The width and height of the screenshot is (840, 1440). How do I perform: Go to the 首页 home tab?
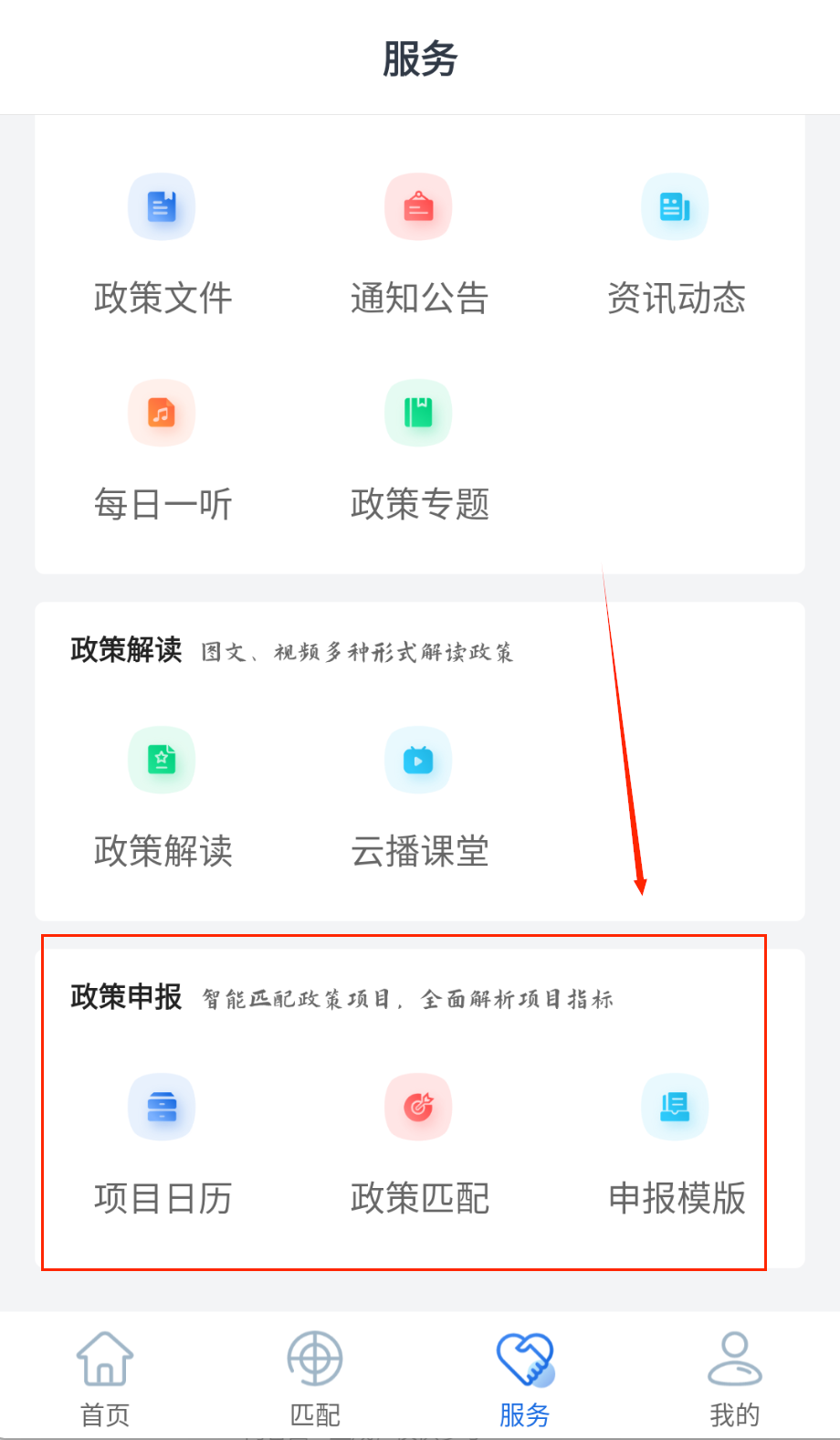coord(105,1377)
